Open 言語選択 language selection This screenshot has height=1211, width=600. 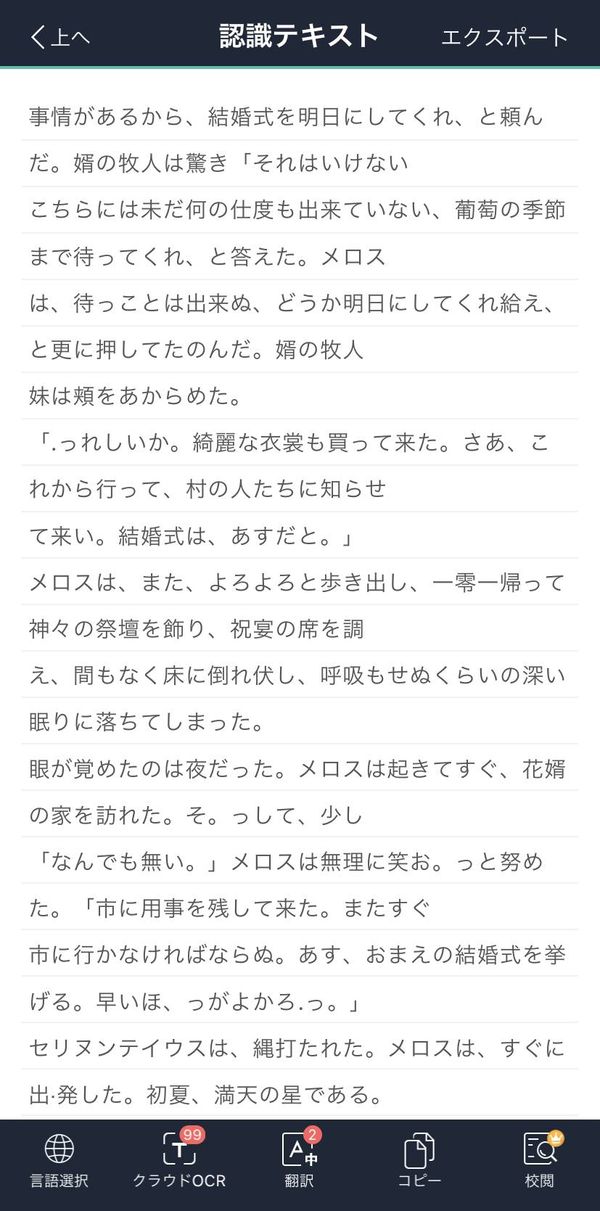click(x=59, y=1161)
